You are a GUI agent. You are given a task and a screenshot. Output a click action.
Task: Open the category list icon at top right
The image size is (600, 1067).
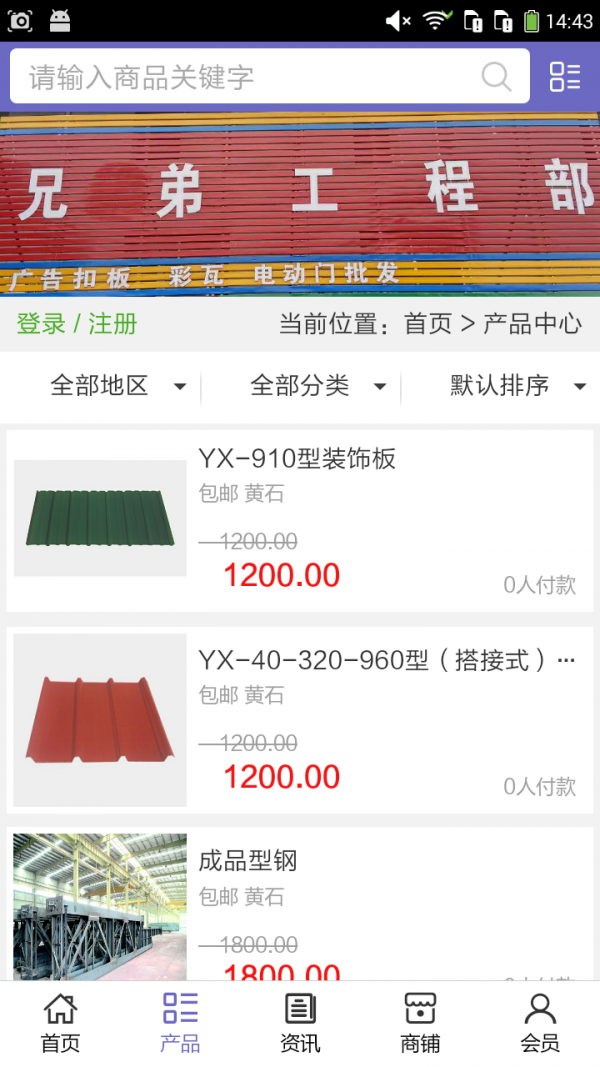click(565, 77)
